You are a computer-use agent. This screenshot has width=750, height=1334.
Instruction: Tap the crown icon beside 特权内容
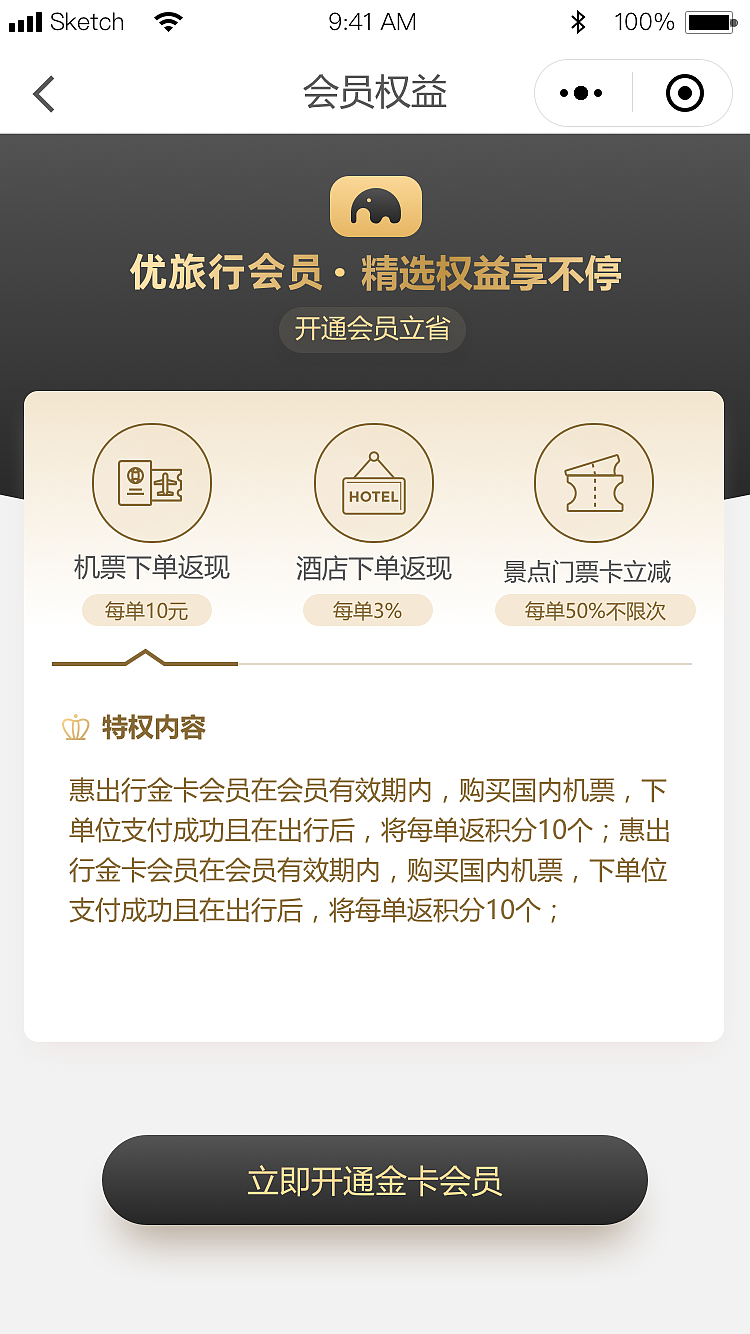(x=75, y=727)
